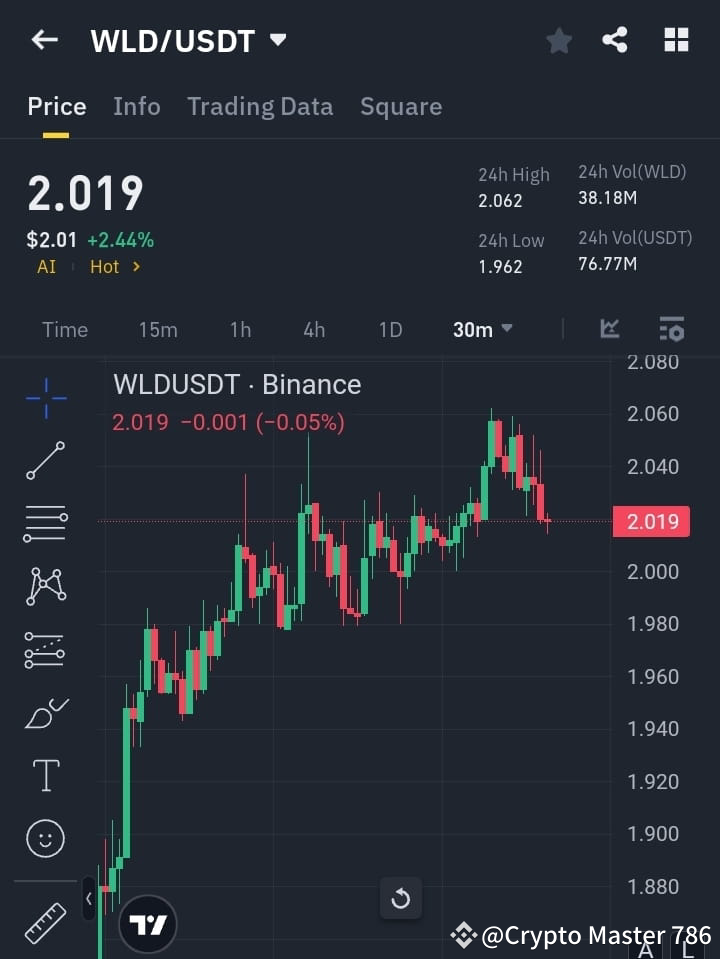Screen dimensions: 720x959
Task: Open the horizontal line drawing tool
Action: click(45, 524)
